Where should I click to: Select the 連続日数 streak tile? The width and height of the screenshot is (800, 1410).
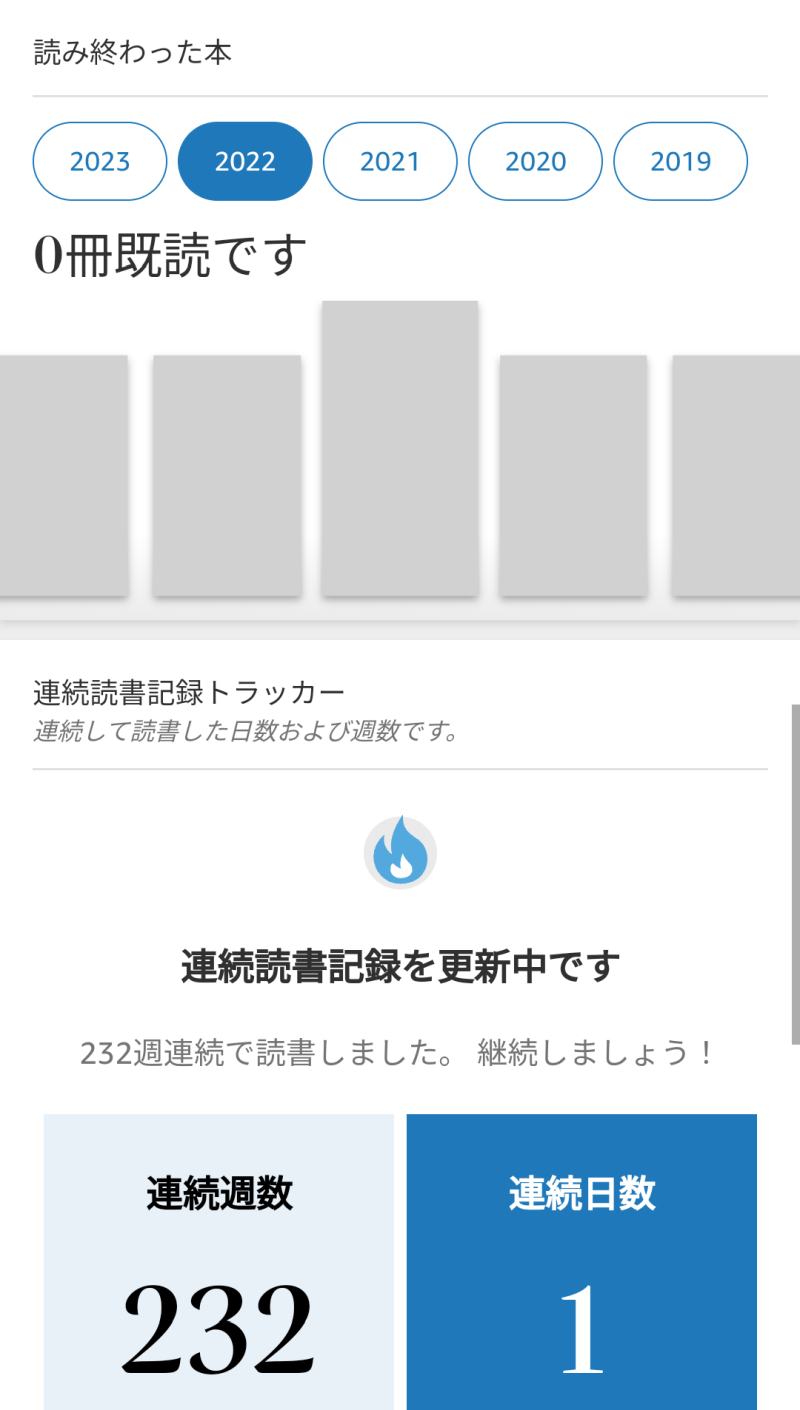pyautogui.click(x=582, y=1260)
